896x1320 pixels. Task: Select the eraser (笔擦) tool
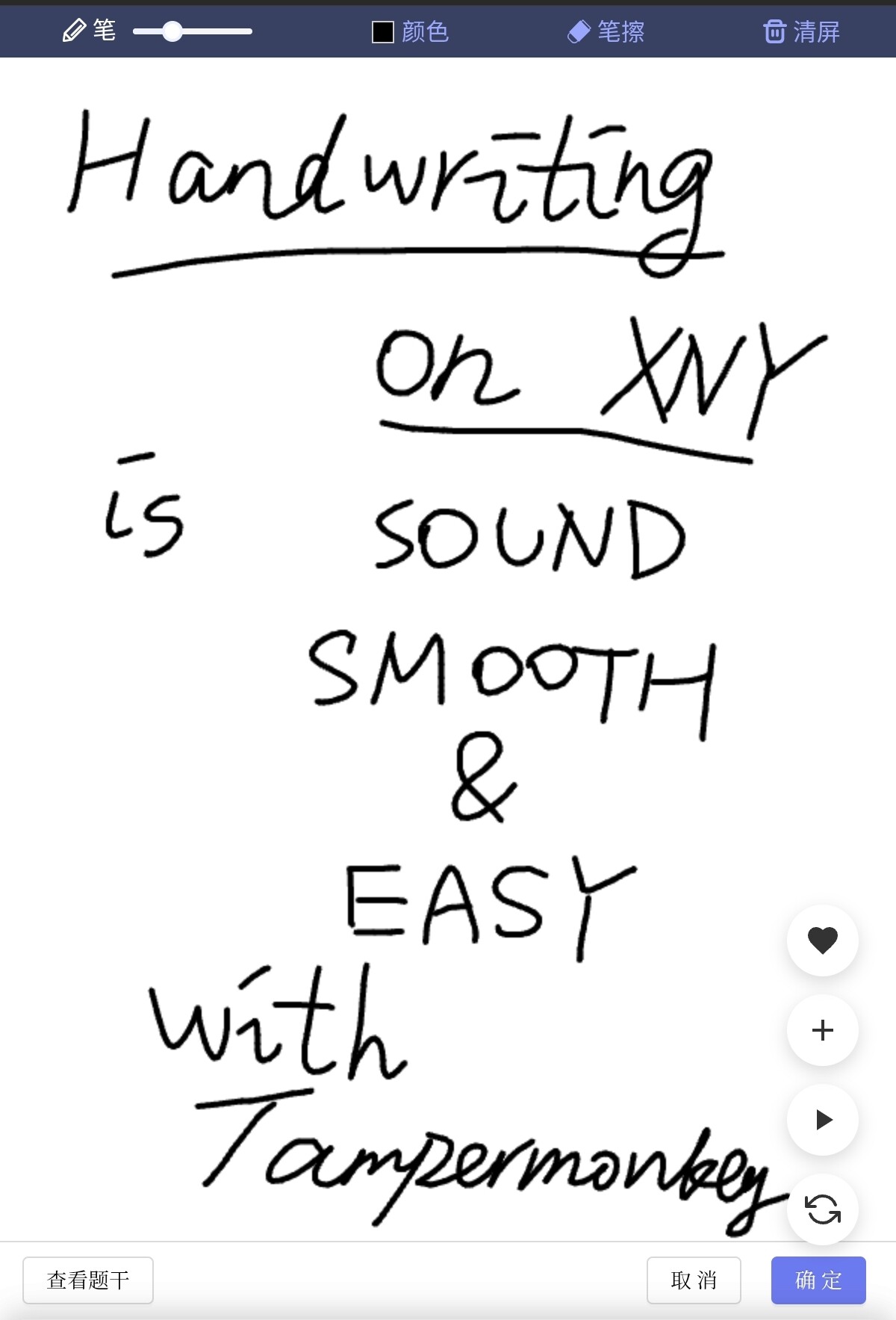click(x=606, y=31)
